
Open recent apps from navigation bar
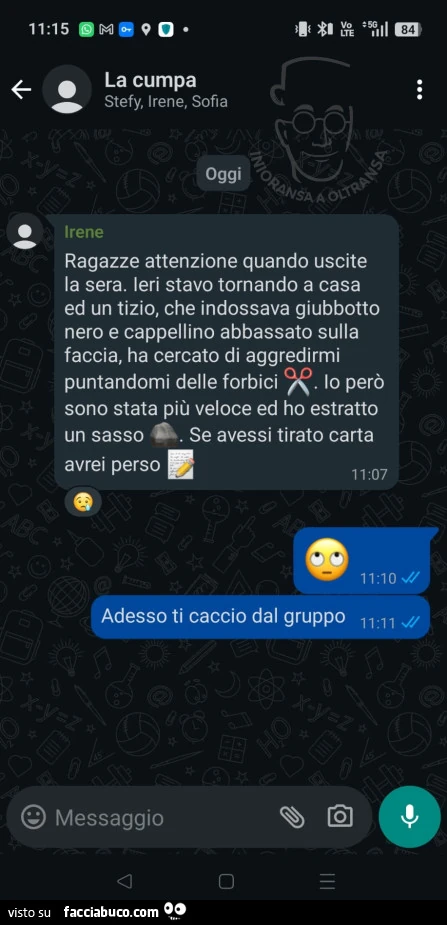coord(327,881)
